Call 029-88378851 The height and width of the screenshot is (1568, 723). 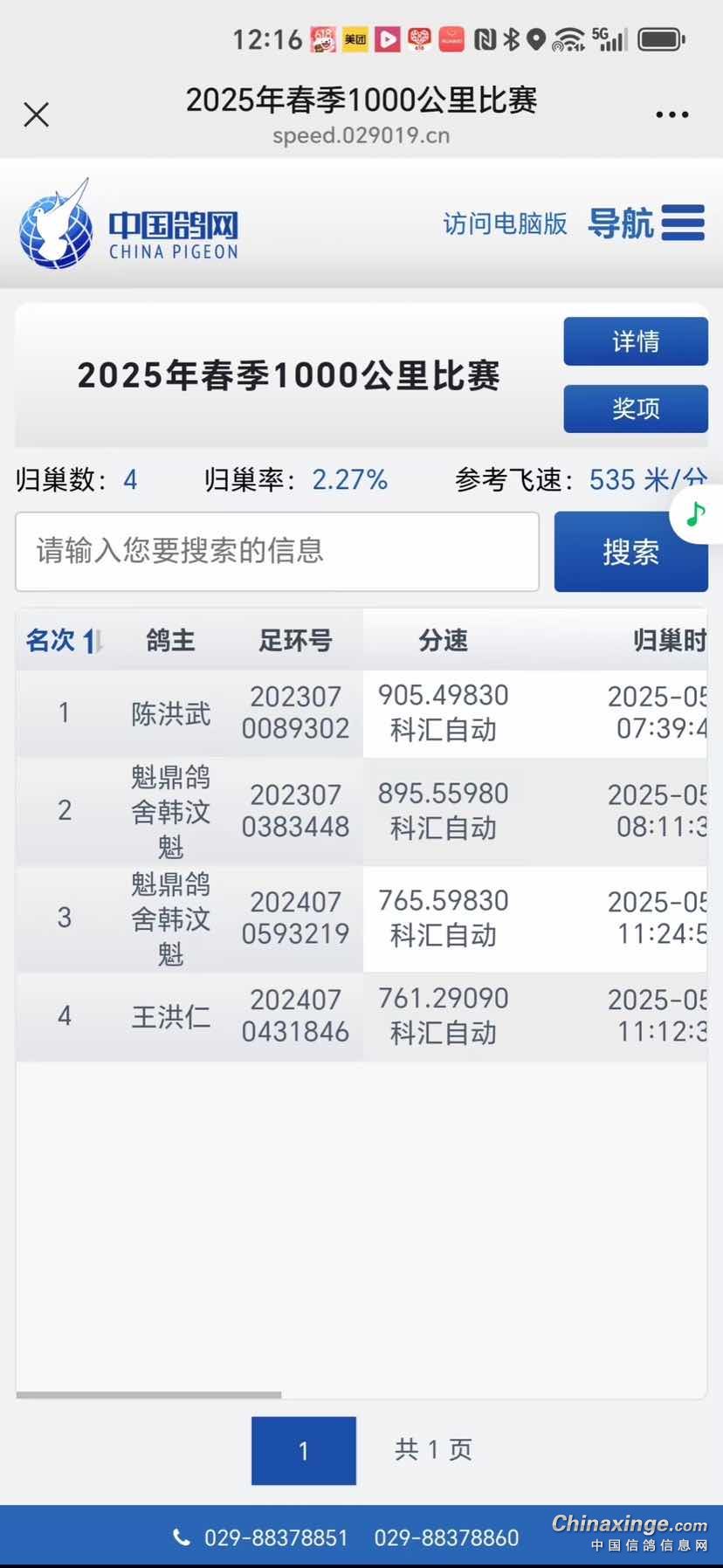(x=275, y=1537)
